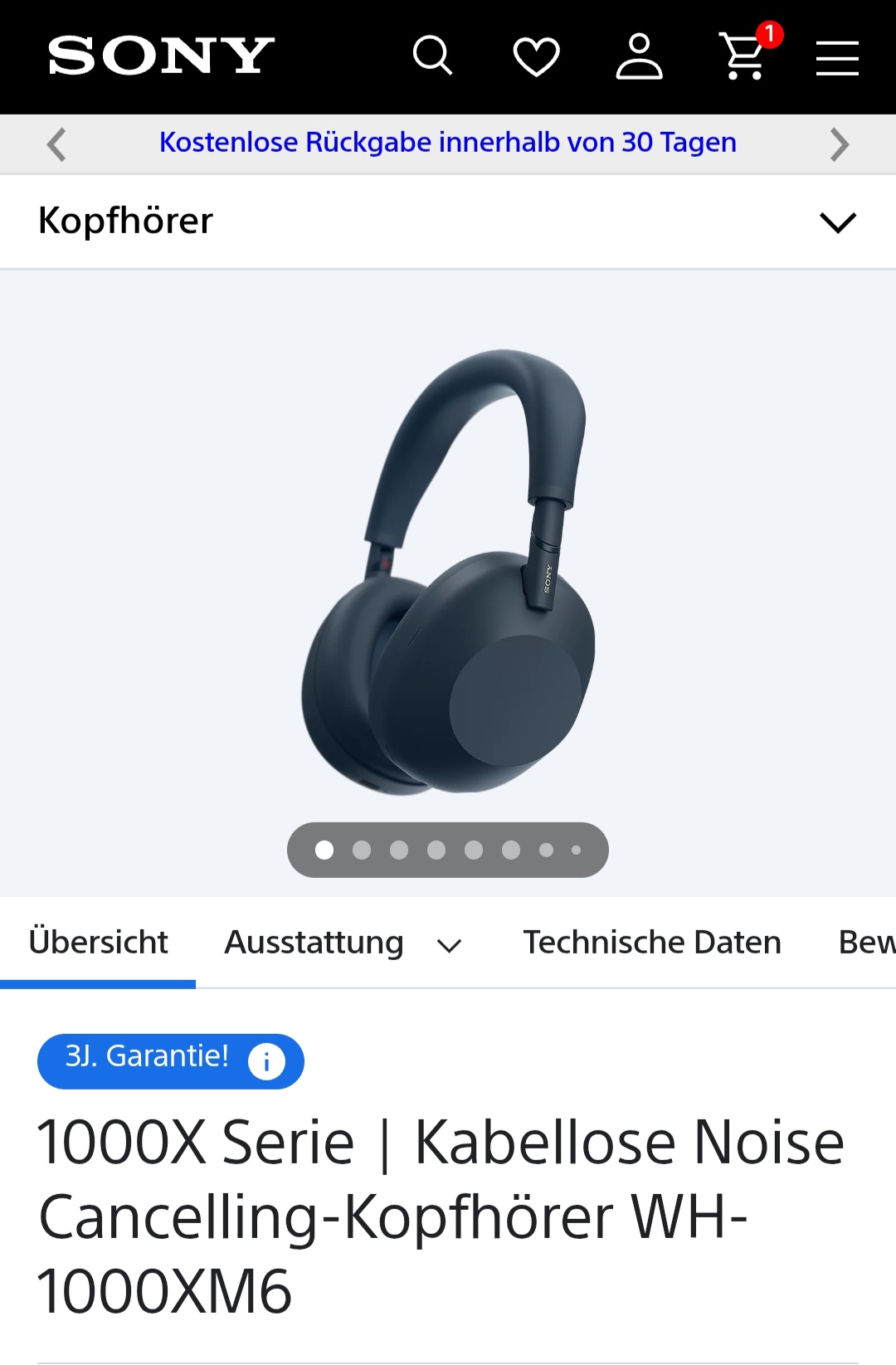
Task: Open the search icon in the header
Action: pos(432,56)
